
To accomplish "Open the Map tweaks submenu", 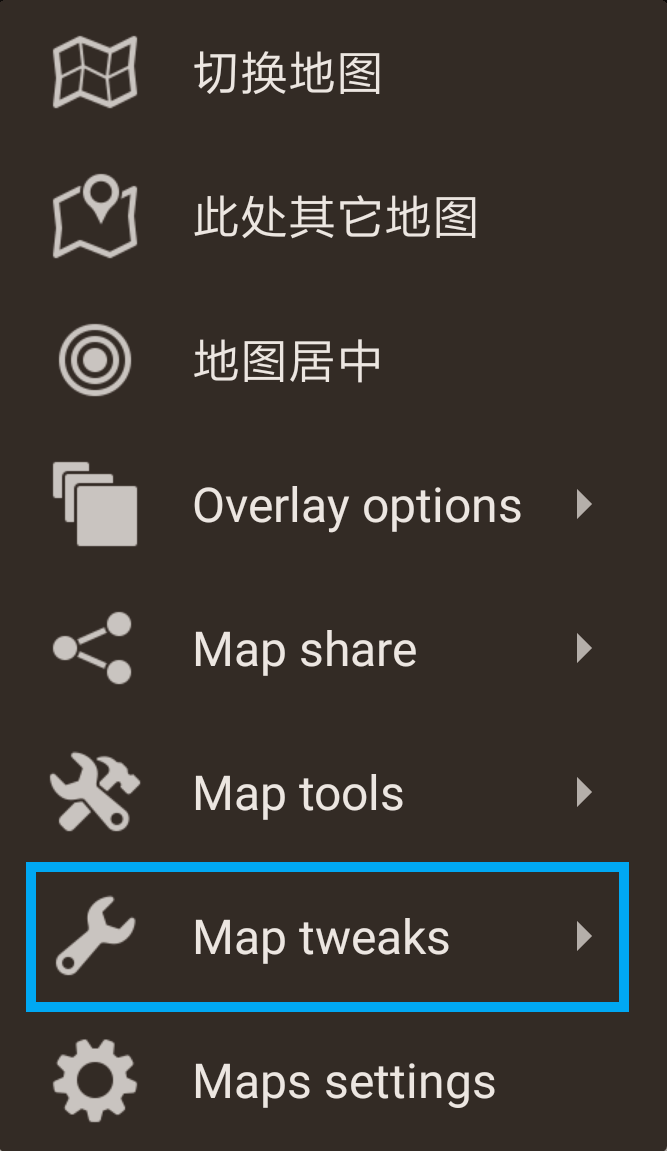I will point(321,938).
